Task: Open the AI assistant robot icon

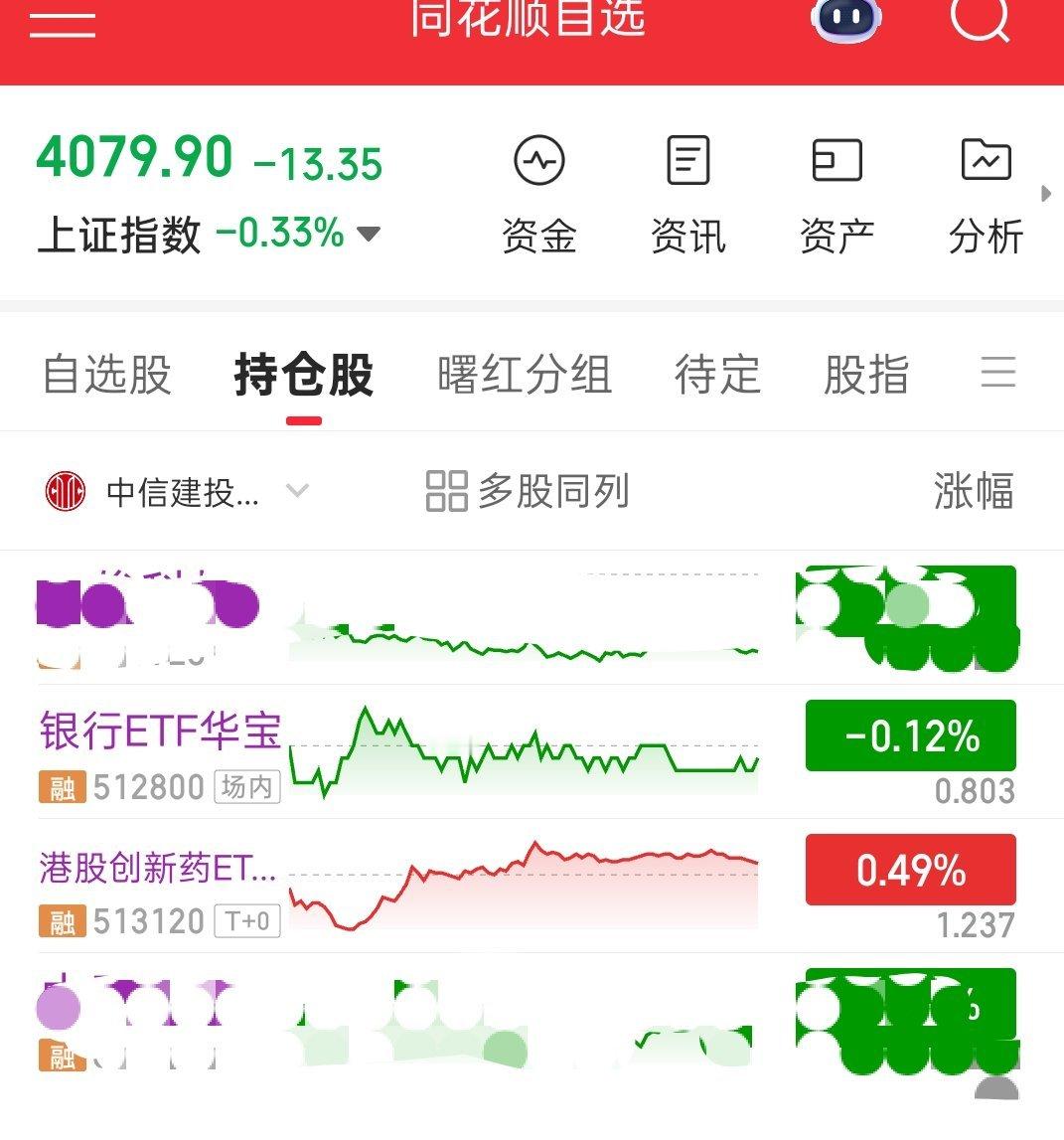Action: pyautogui.click(x=843, y=22)
